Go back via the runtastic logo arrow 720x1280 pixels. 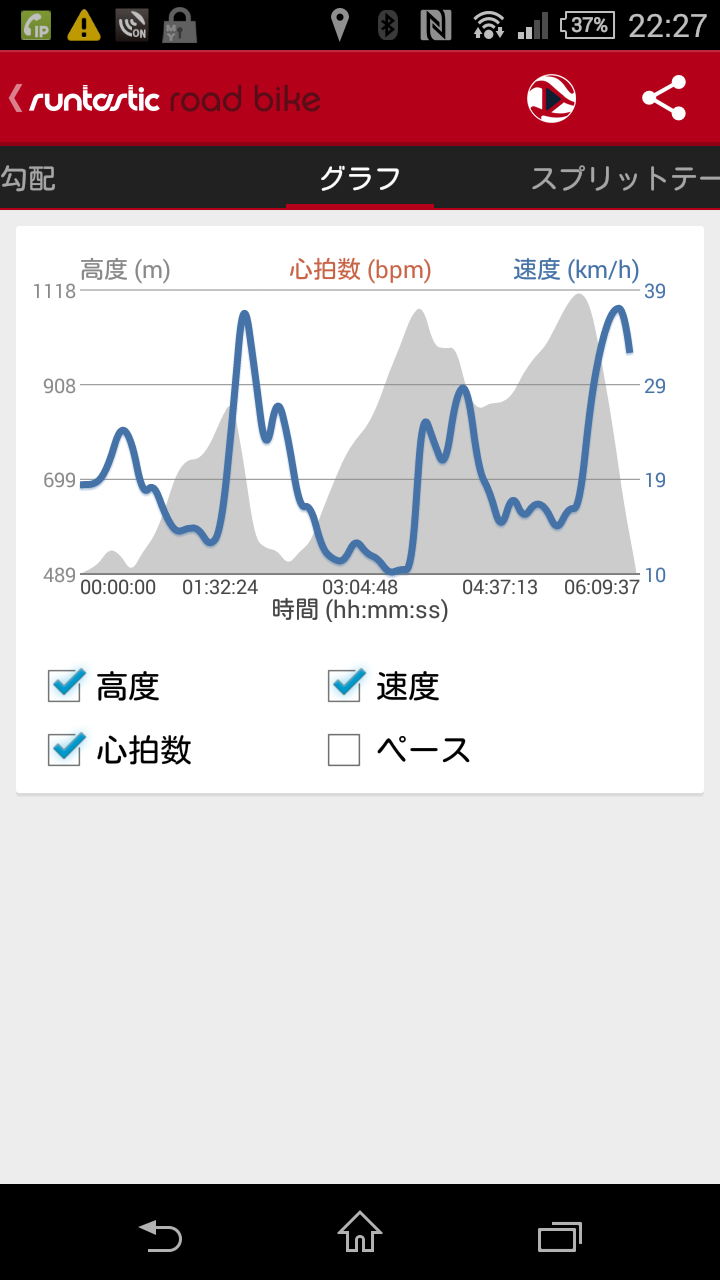pyautogui.click(x=18, y=99)
